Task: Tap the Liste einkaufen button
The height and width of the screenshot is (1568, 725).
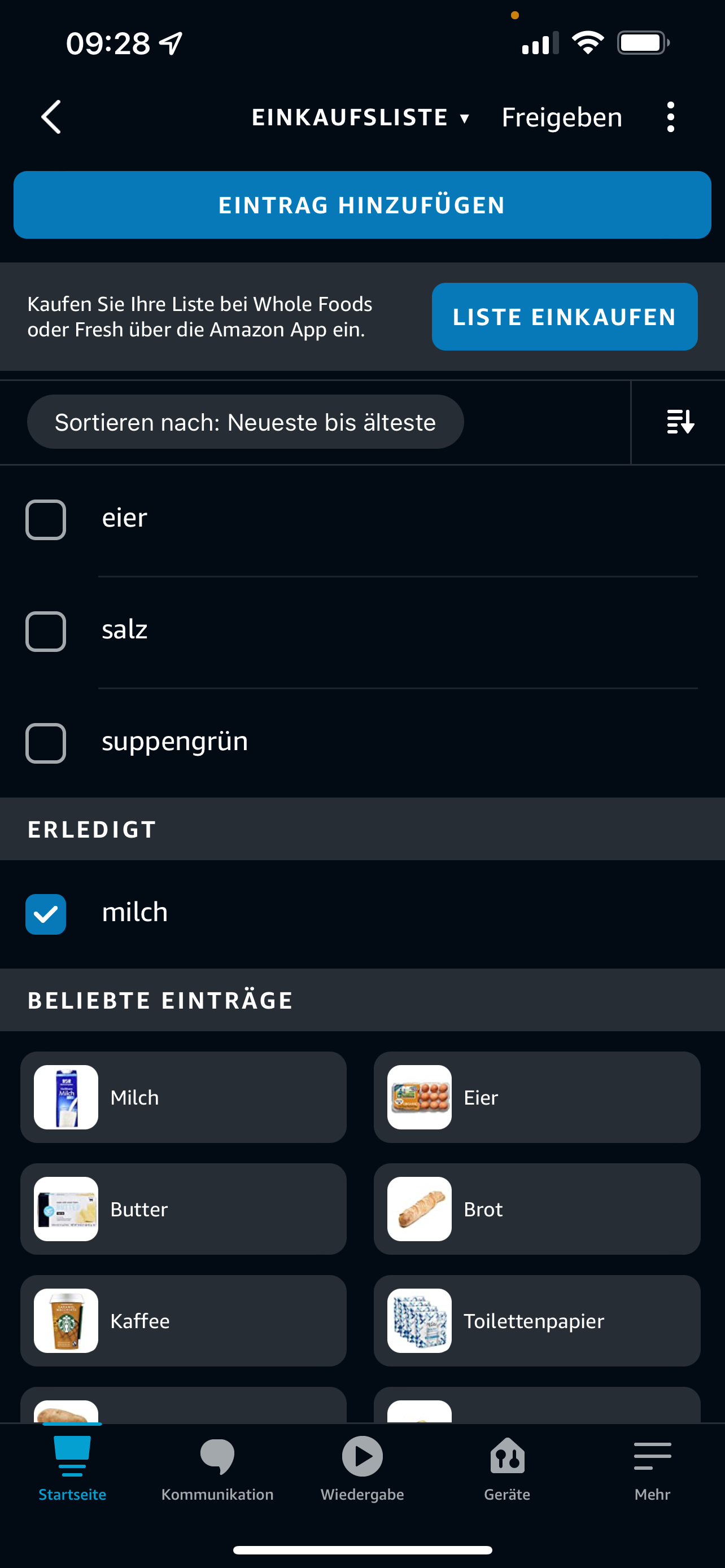Action: click(x=564, y=317)
